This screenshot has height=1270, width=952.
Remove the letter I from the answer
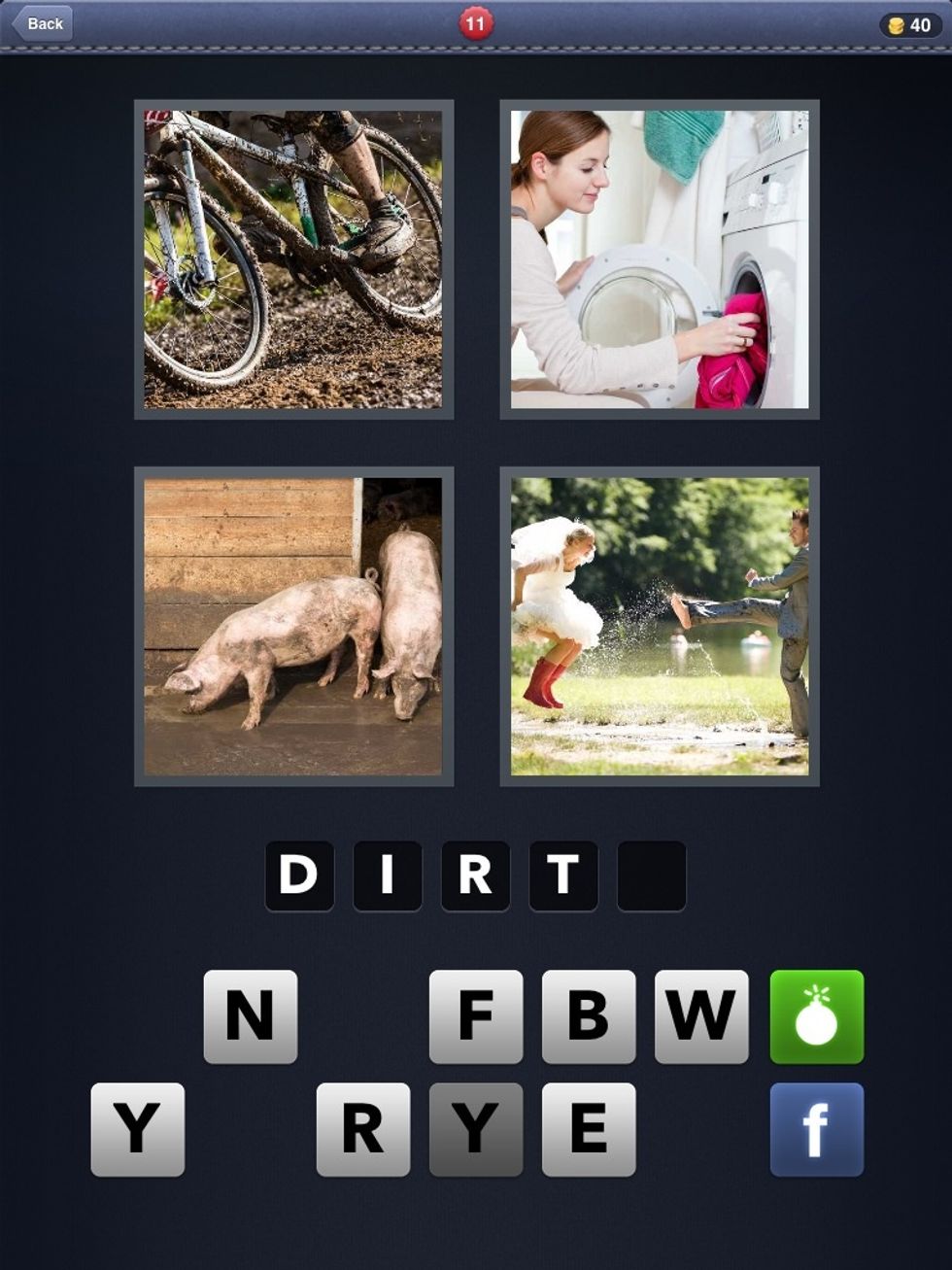pos(387,875)
